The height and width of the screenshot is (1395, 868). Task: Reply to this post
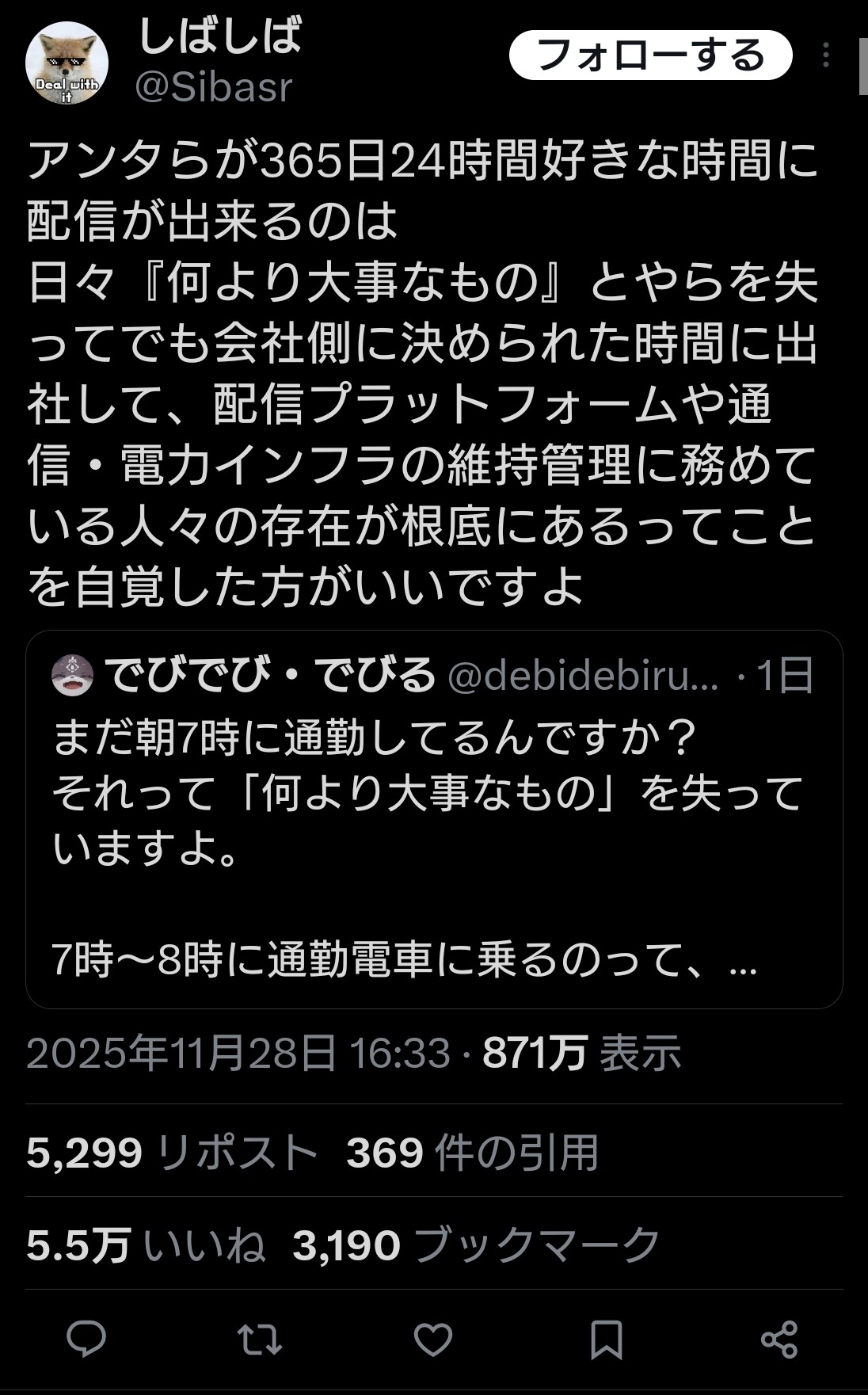pos(86,1340)
